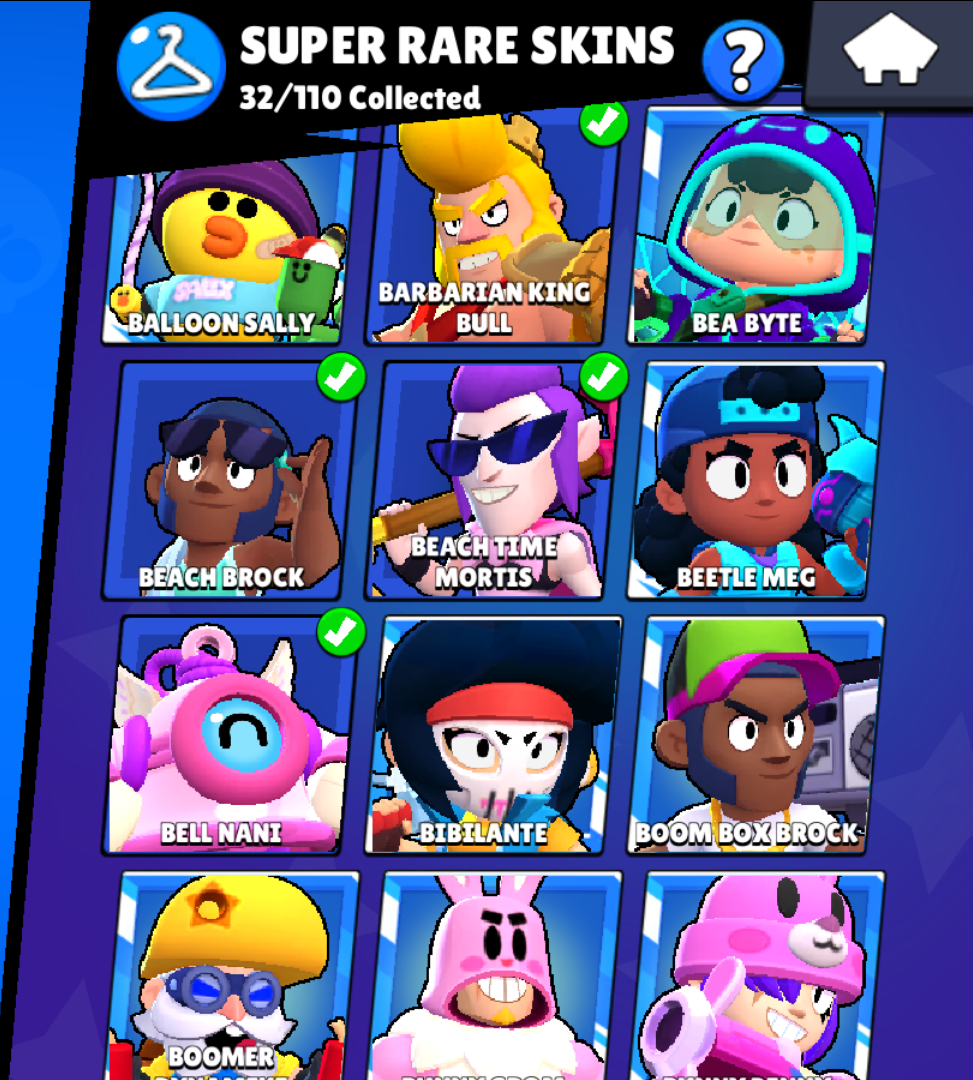Open the Boom Box Brock skin
The height and width of the screenshot is (1080, 973).
tap(755, 735)
